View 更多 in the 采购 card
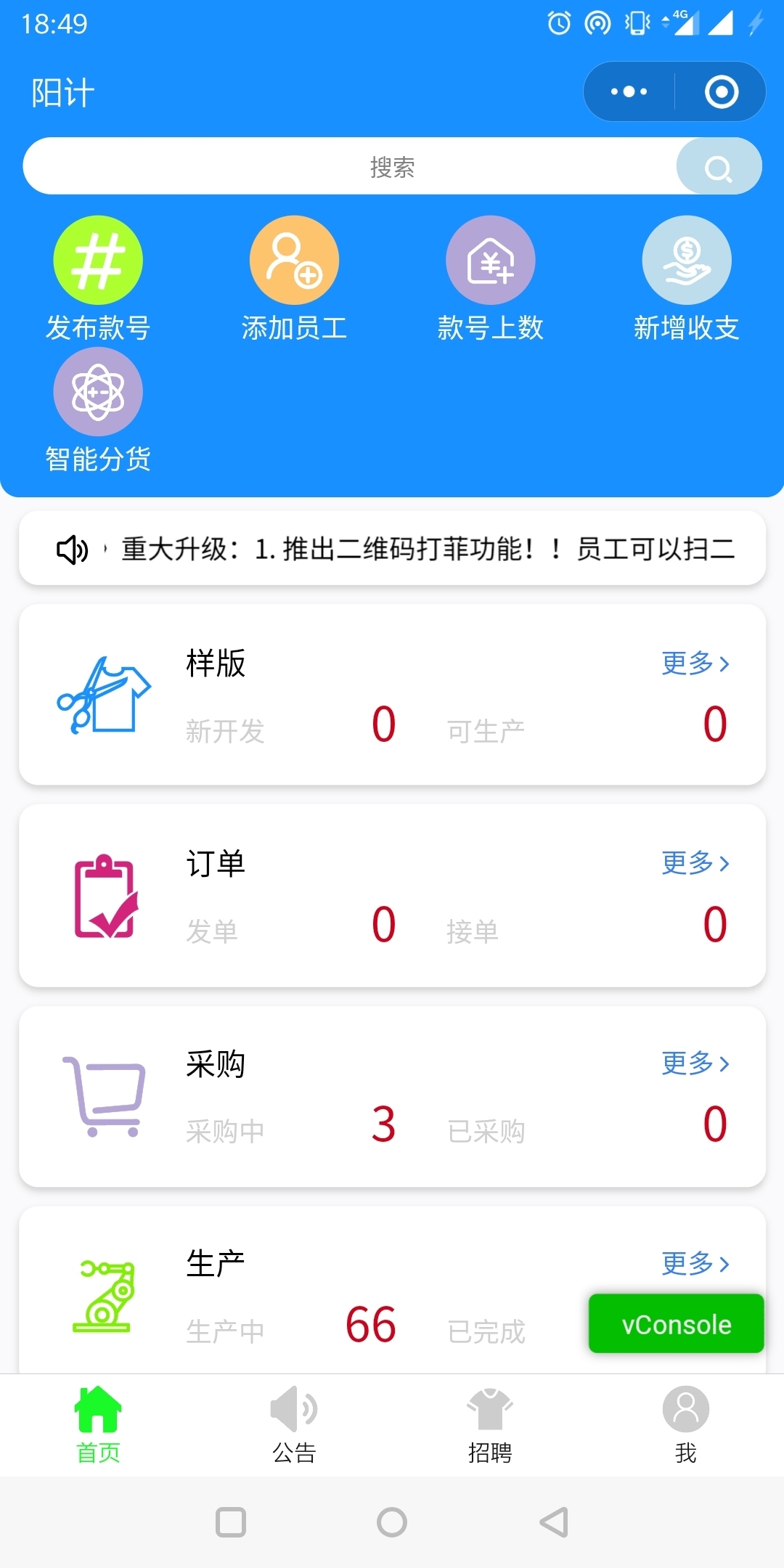 point(695,1063)
